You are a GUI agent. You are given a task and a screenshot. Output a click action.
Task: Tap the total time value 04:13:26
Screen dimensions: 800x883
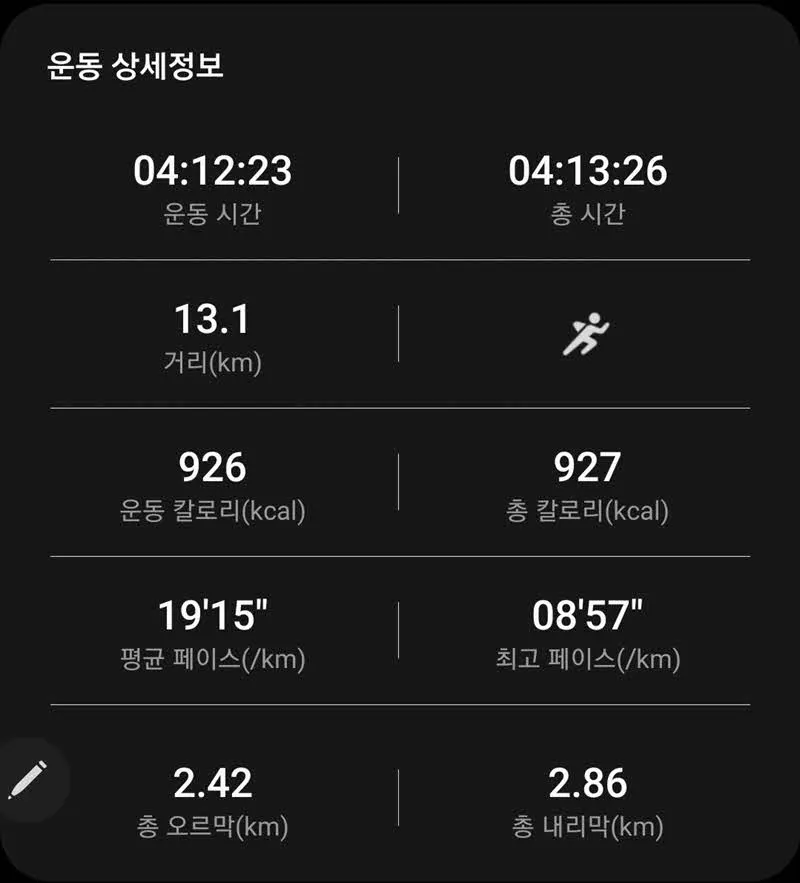tap(588, 170)
